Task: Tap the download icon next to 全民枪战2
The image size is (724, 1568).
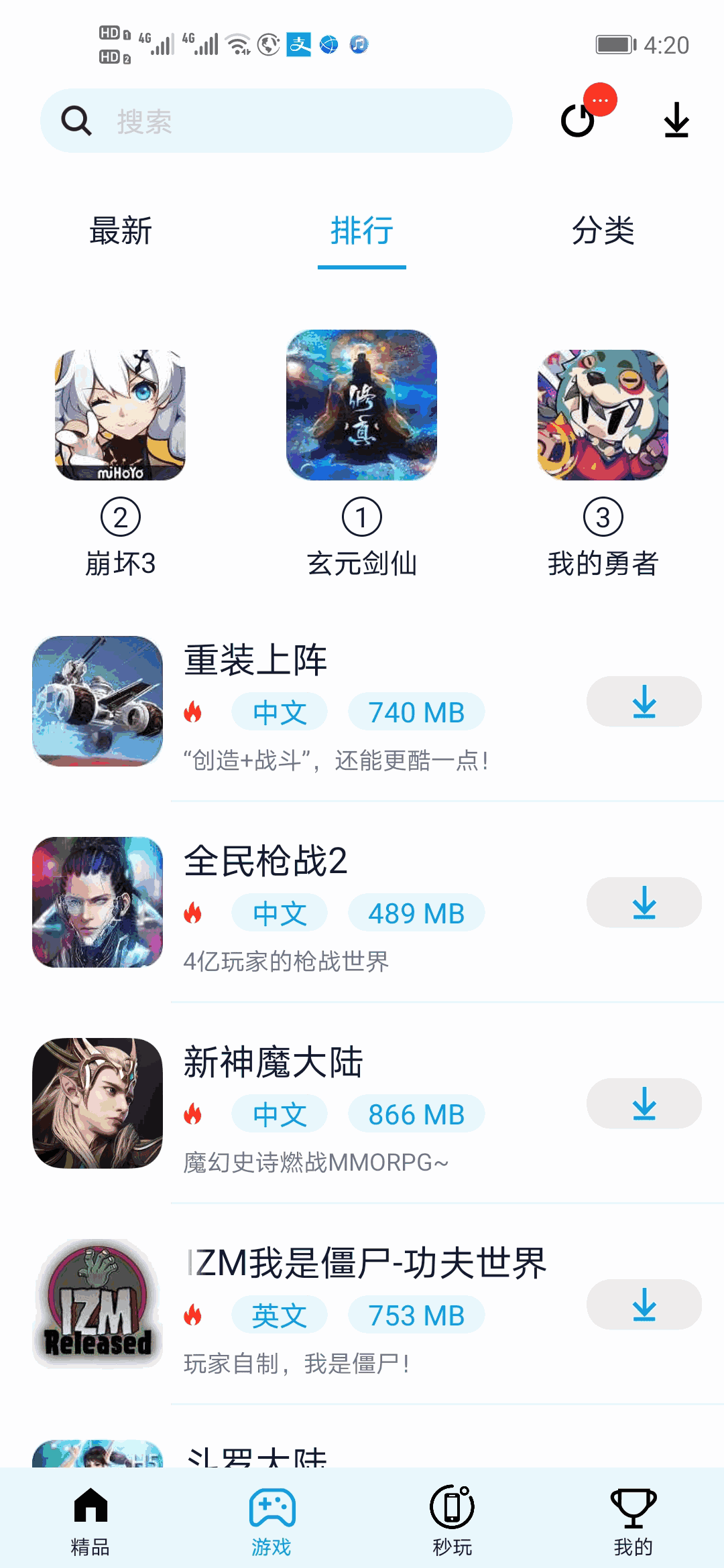Action: click(x=643, y=902)
